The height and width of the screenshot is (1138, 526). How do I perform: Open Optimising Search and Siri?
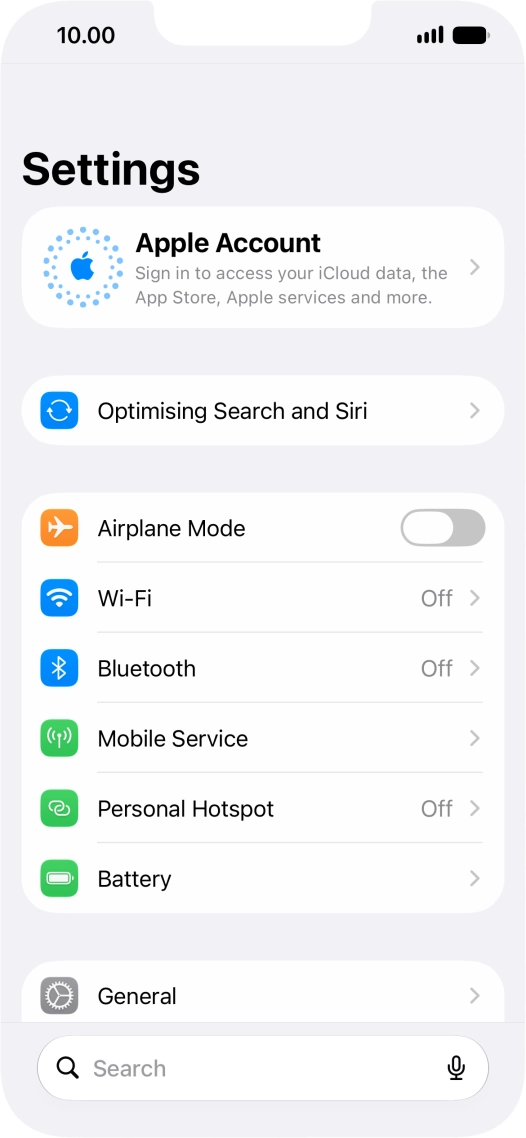click(263, 411)
